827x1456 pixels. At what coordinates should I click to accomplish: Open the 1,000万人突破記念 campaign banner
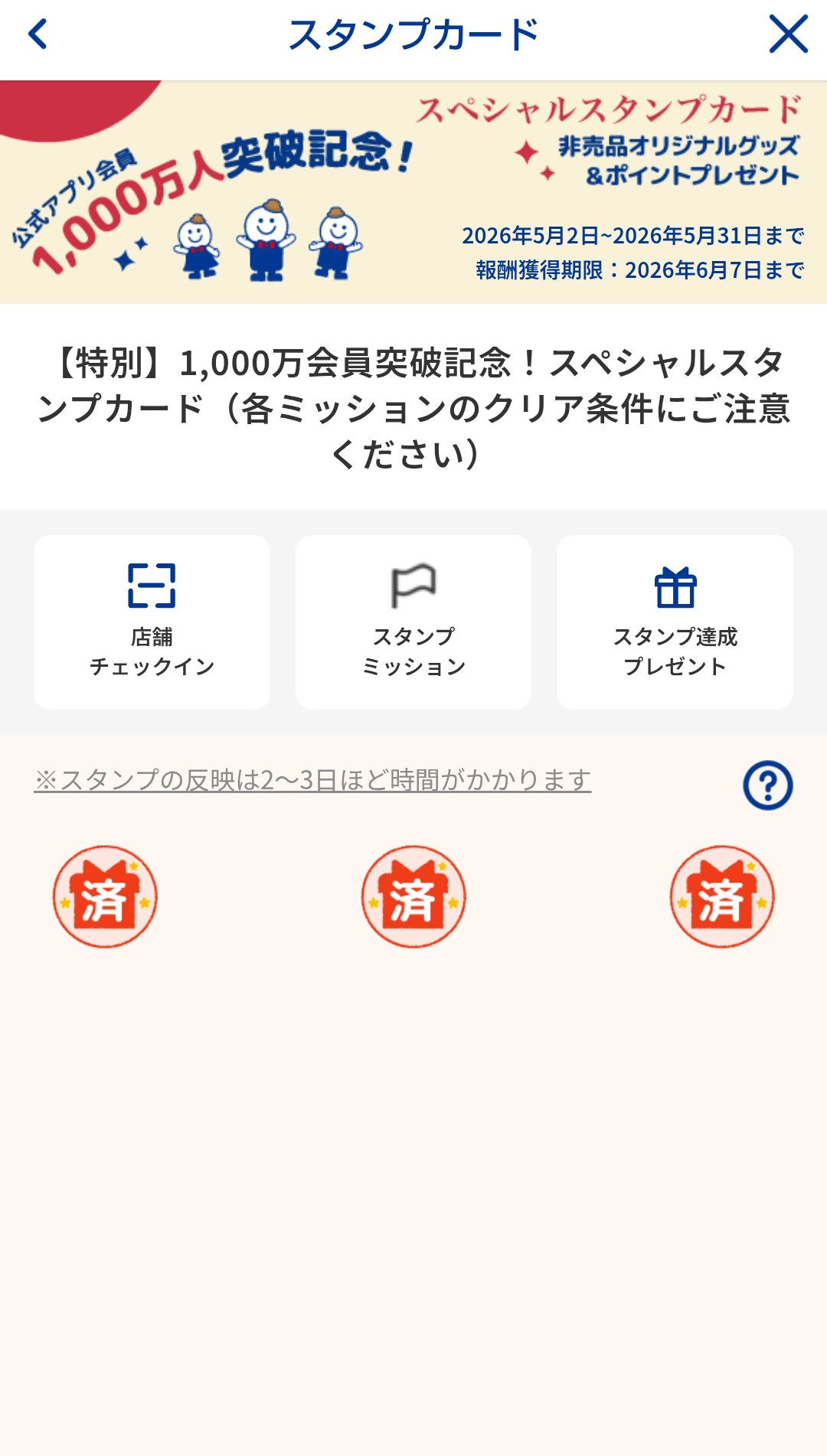click(x=413, y=192)
